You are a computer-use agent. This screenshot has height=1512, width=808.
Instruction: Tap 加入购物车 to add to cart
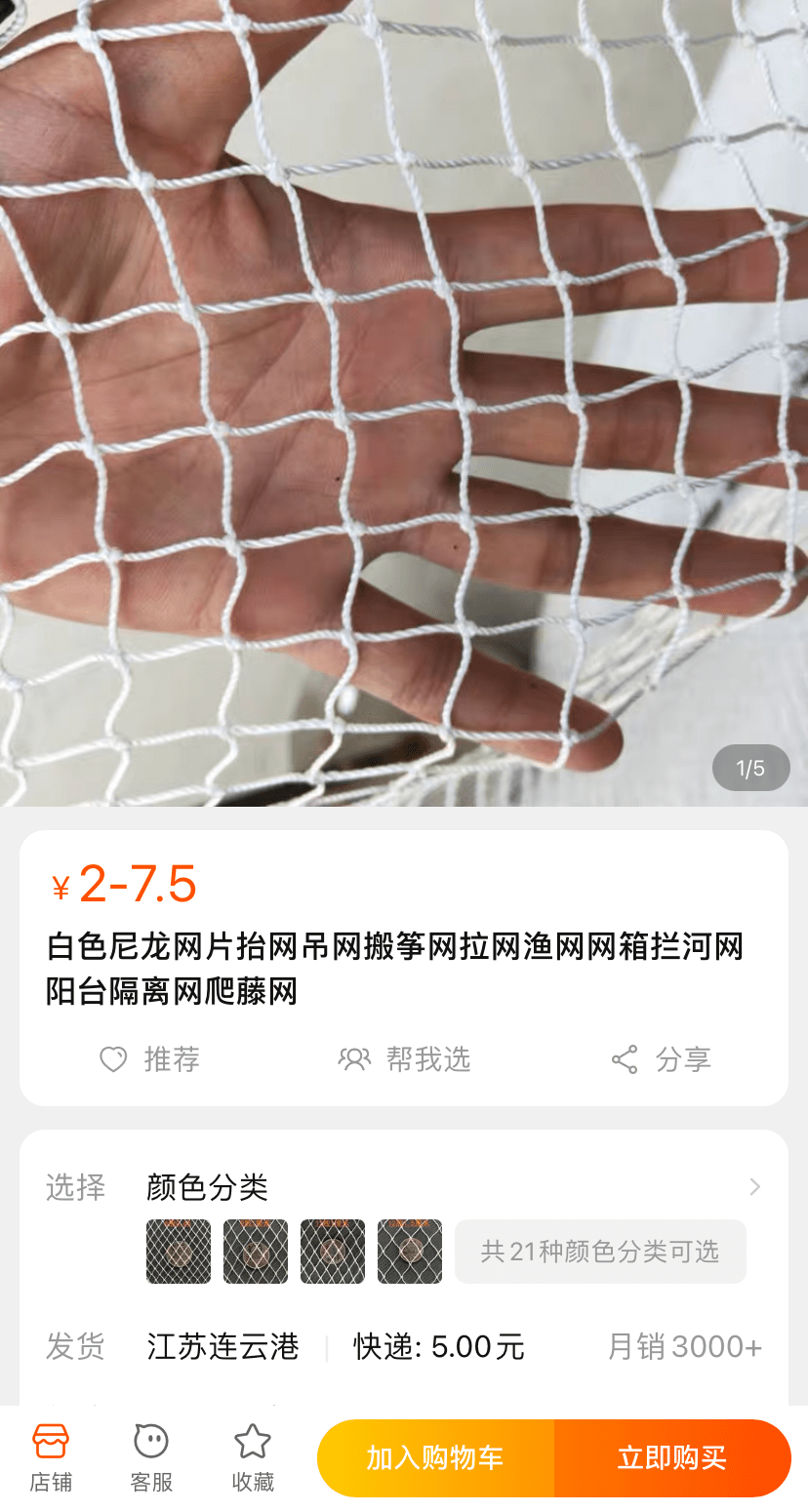[x=435, y=1458]
